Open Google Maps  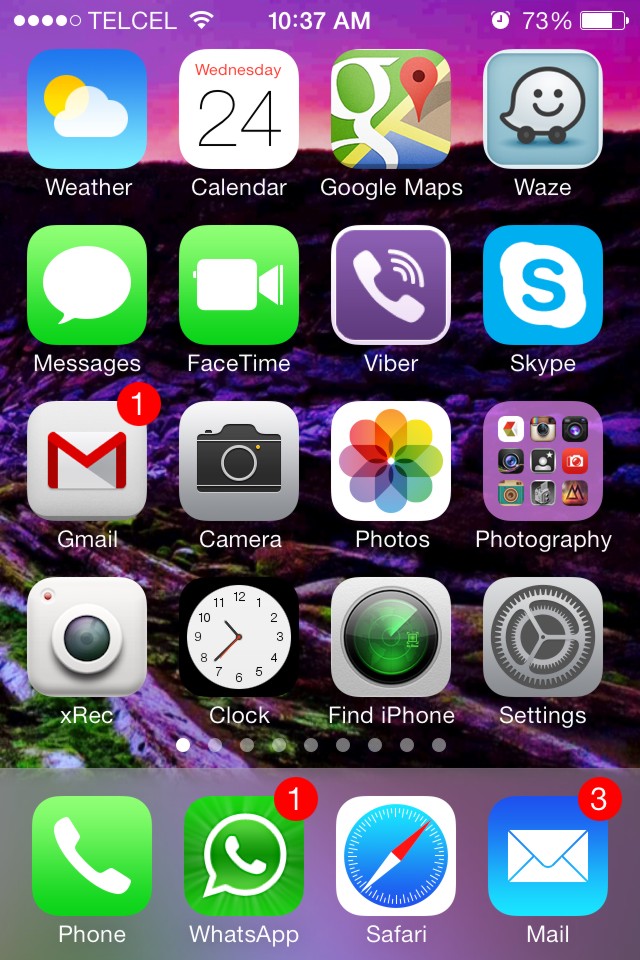click(391, 109)
